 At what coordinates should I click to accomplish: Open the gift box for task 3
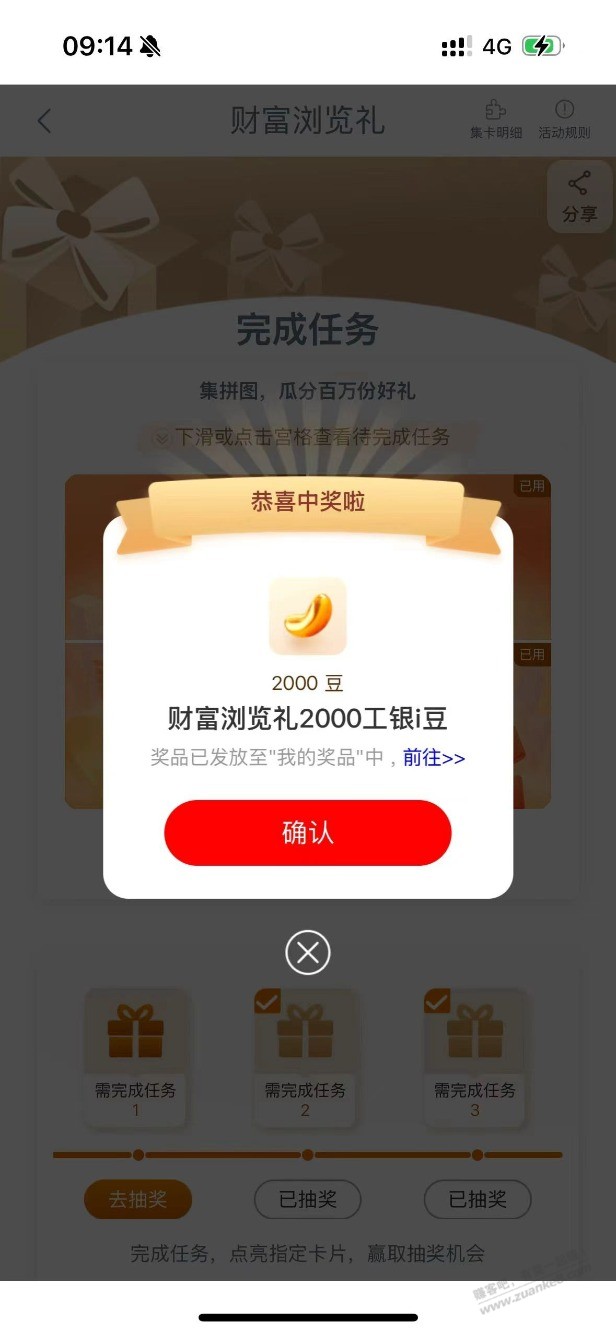(x=475, y=1033)
